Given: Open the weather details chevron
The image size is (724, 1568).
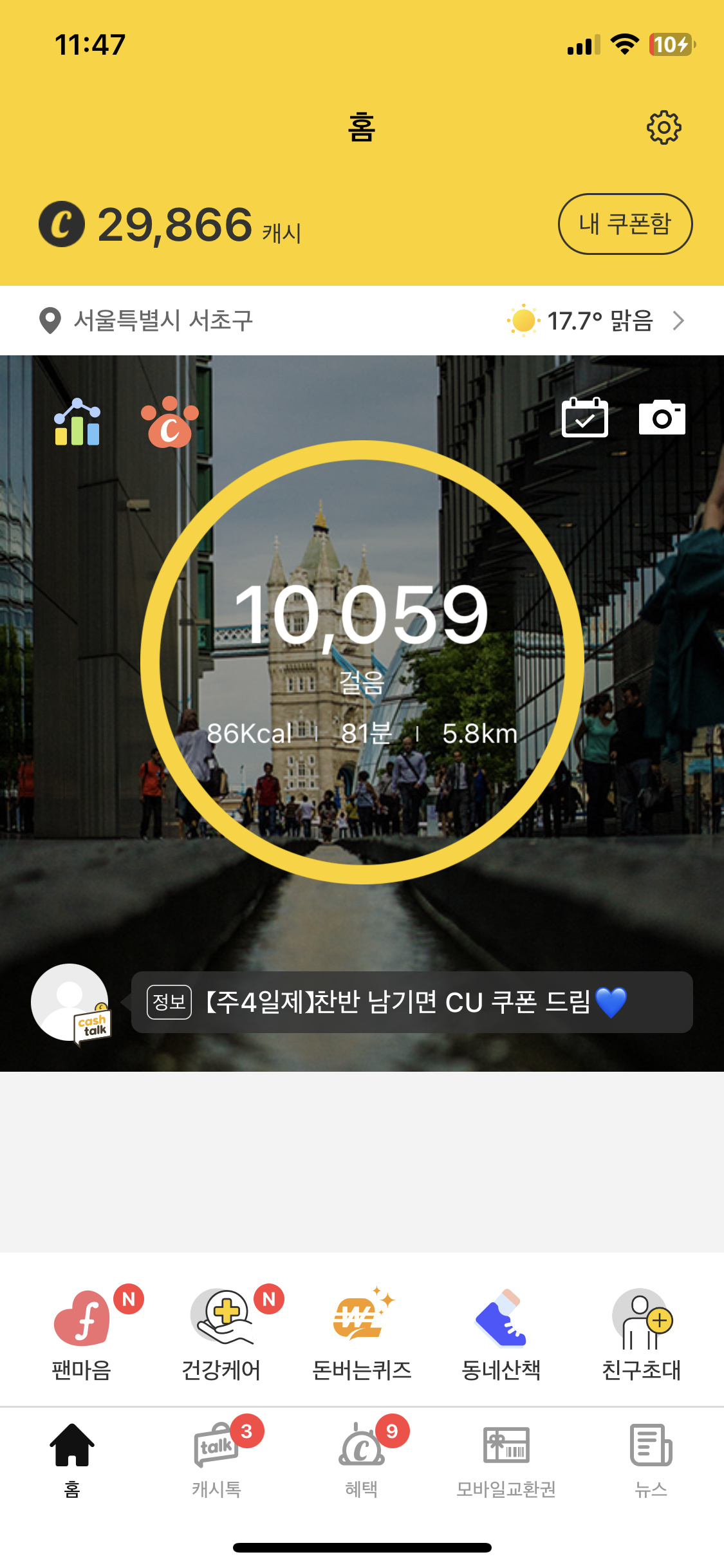Looking at the screenshot, I should (678, 321).
